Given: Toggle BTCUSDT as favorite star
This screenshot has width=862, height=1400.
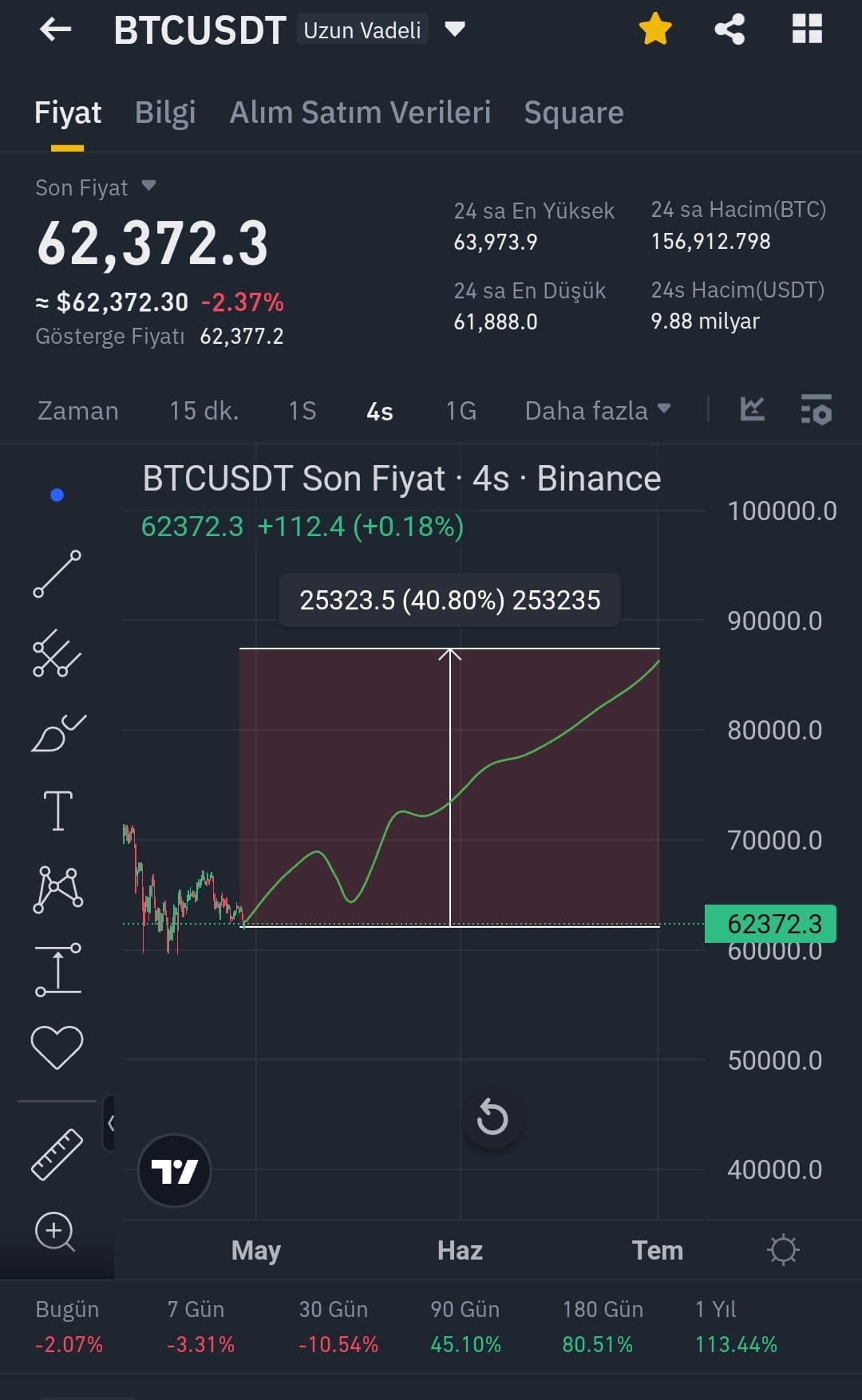Looking at the screenshot, I should tap(654, 28).
